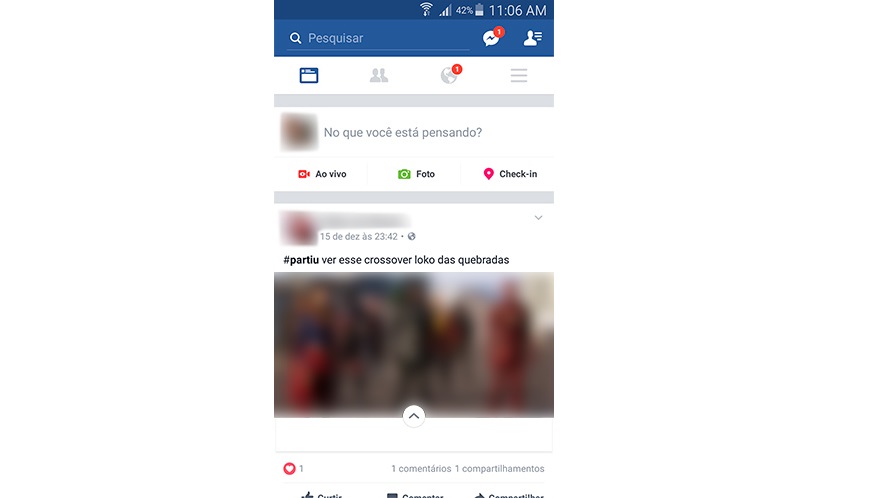Open the Messenger chat icon
This screenshot has height=498, width=888.
coord(491,38)
